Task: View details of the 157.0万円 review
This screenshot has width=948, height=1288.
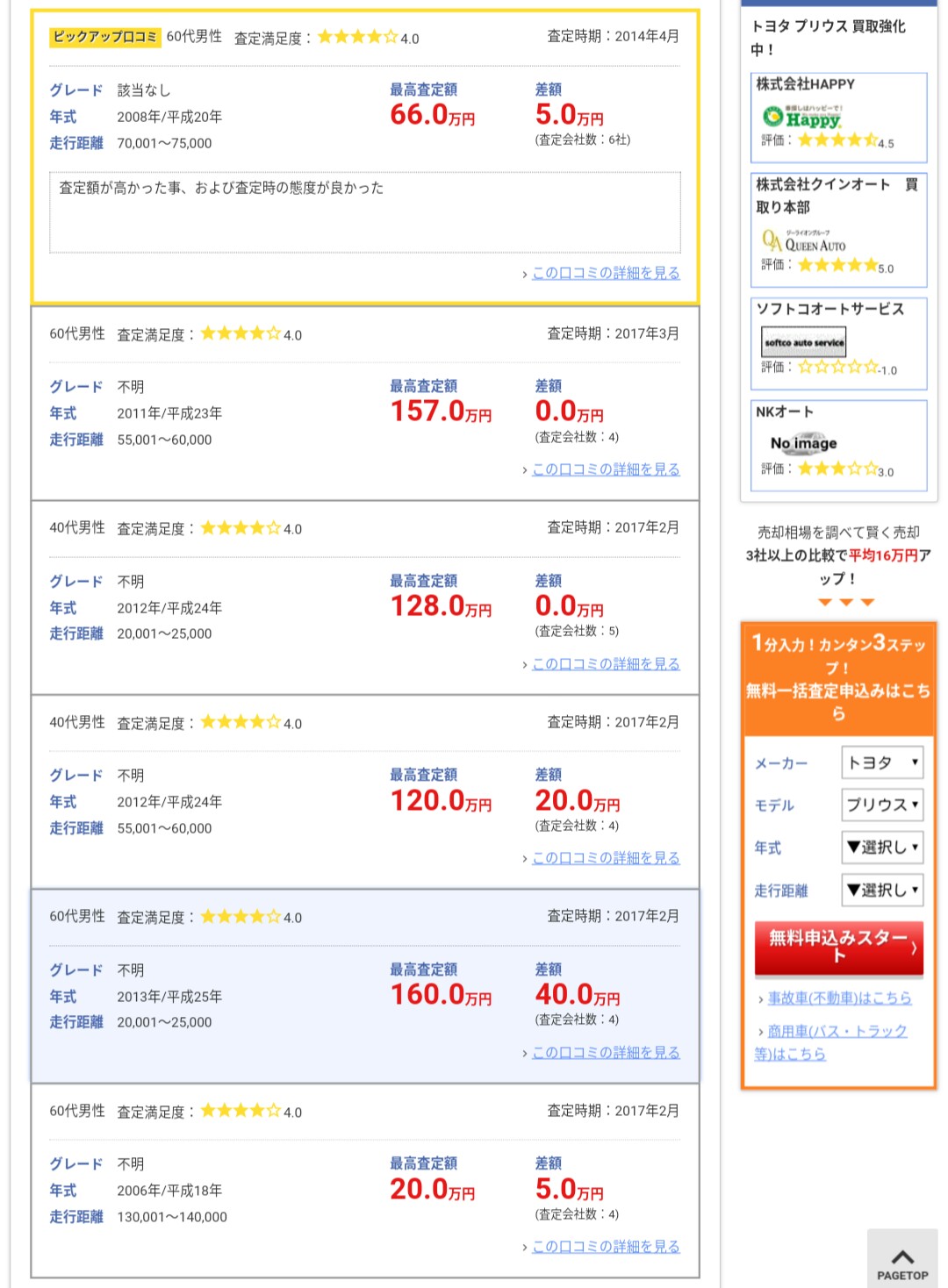Action: tap(606, 469)
